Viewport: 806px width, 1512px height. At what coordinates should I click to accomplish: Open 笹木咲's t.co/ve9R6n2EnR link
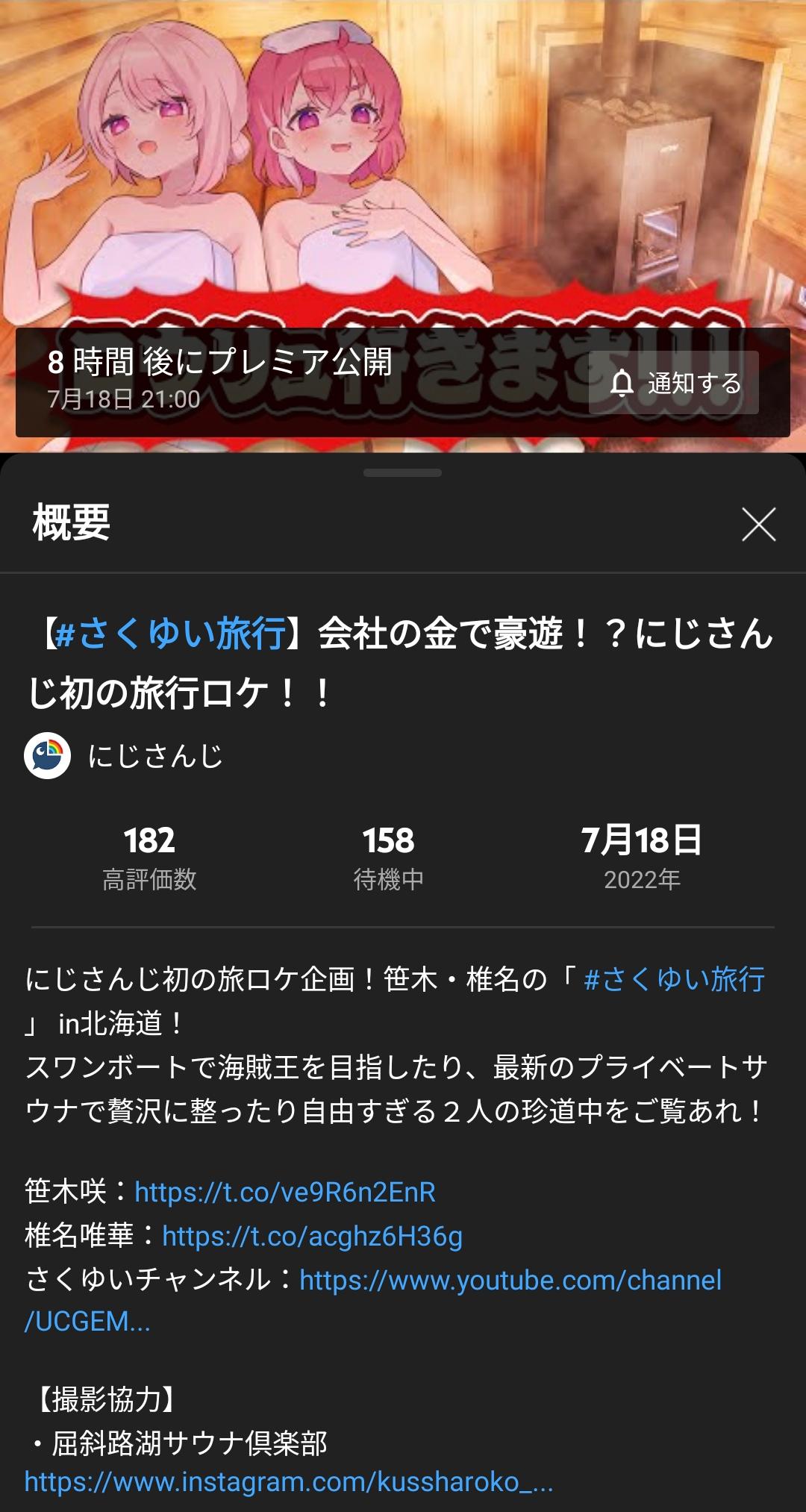pos(284,1192)
